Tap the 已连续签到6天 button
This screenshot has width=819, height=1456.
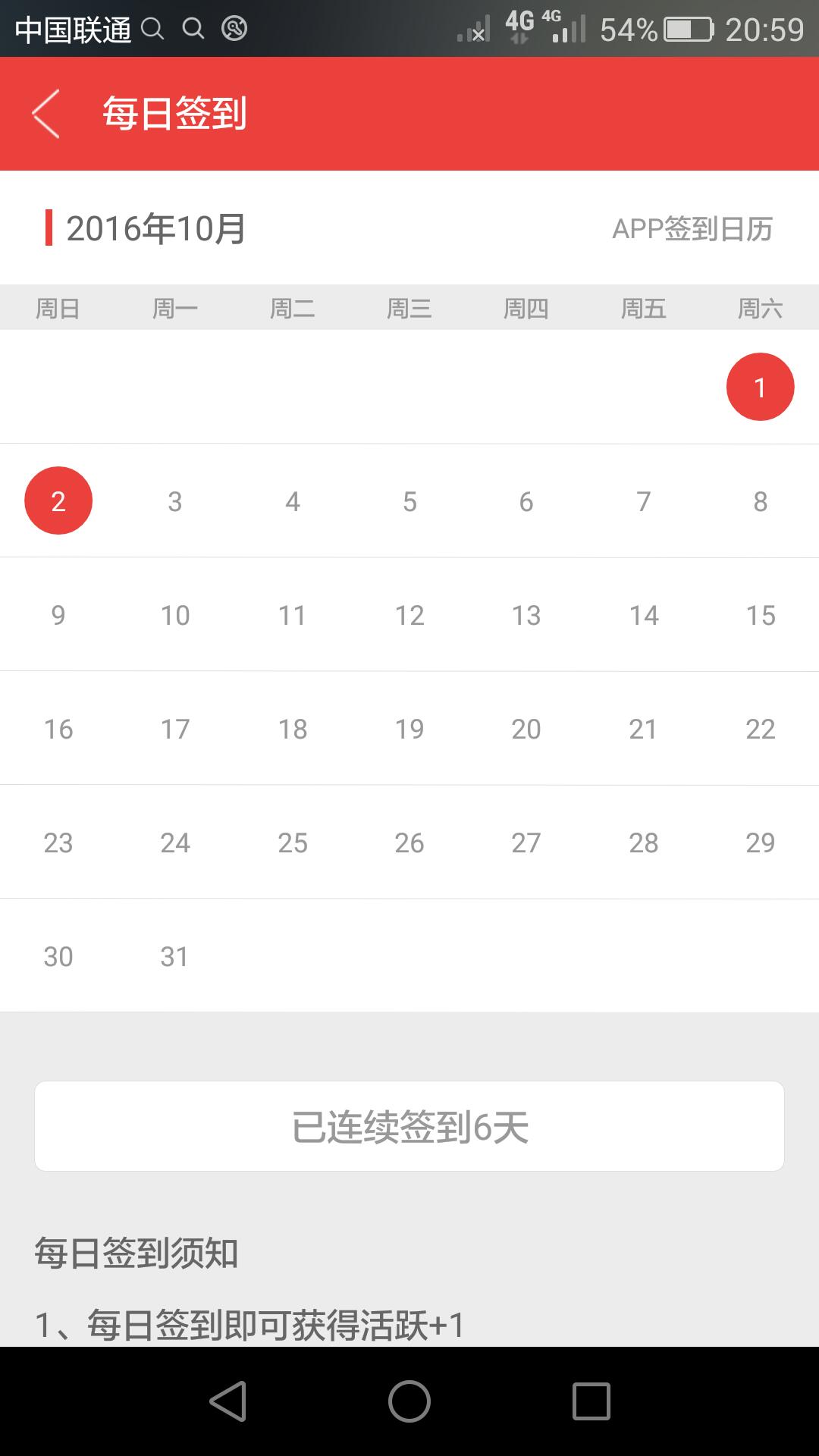pyautogui.click(x=409, y=1126)
